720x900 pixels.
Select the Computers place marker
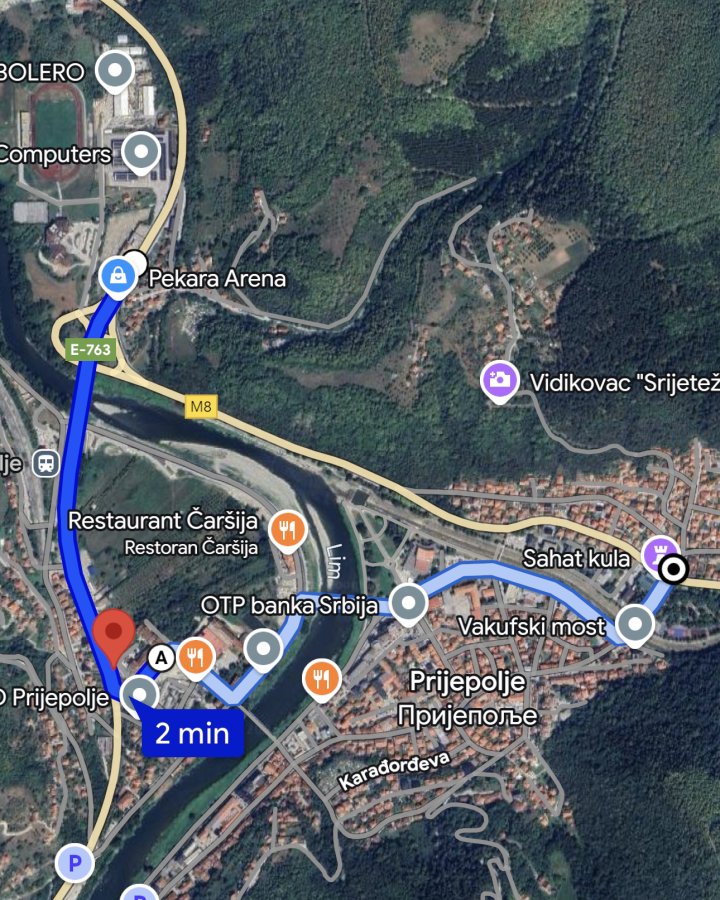141,153
